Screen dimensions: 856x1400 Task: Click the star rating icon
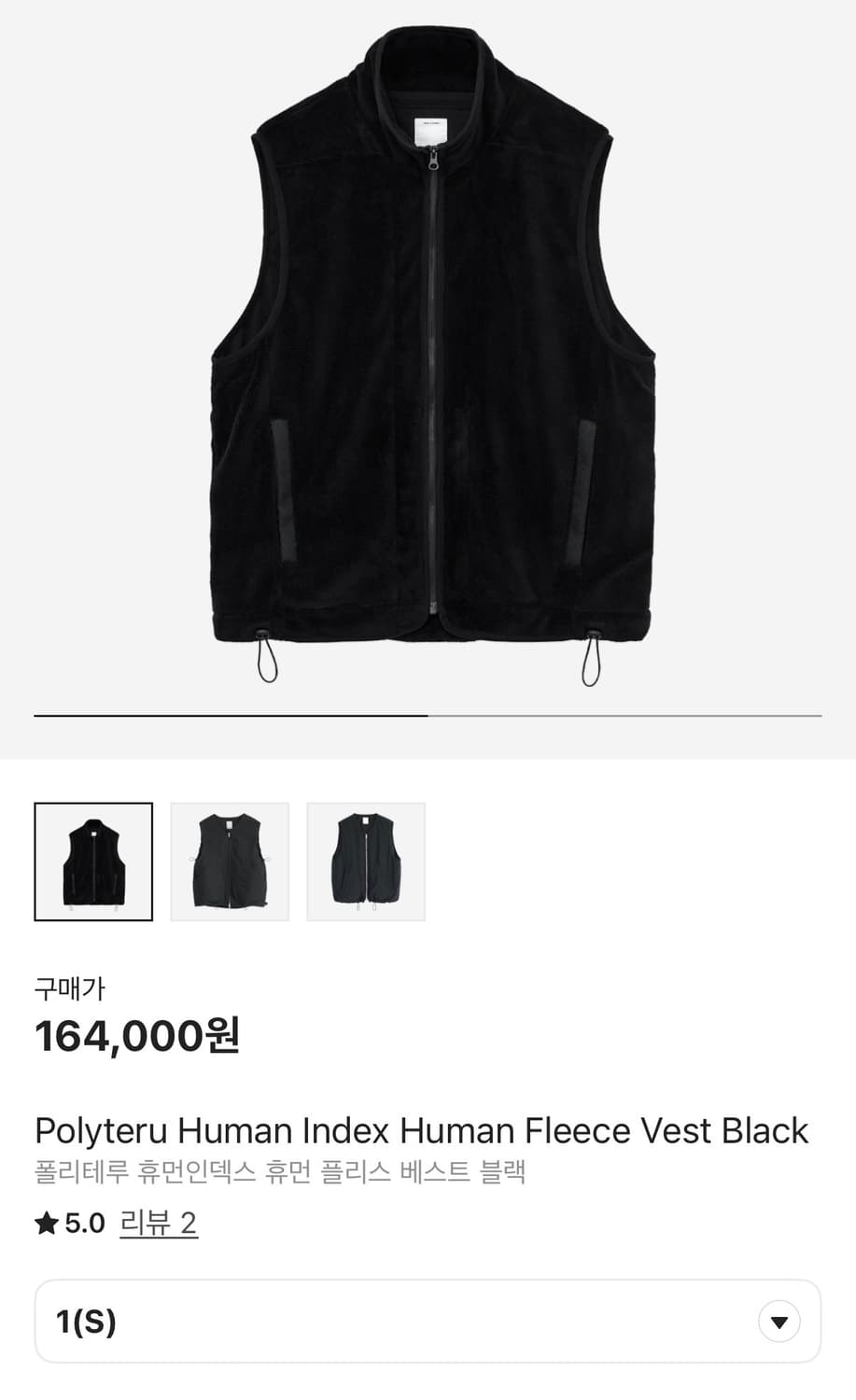click(x=44, y=1222)
